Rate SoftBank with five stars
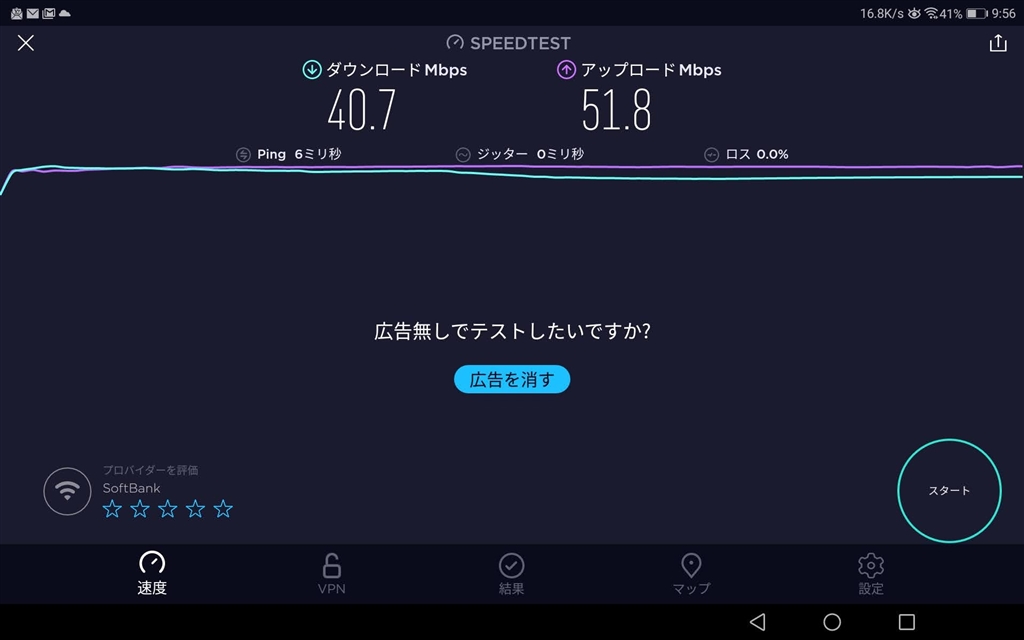This screenshot has width=1024, height=640. point(223,510)
